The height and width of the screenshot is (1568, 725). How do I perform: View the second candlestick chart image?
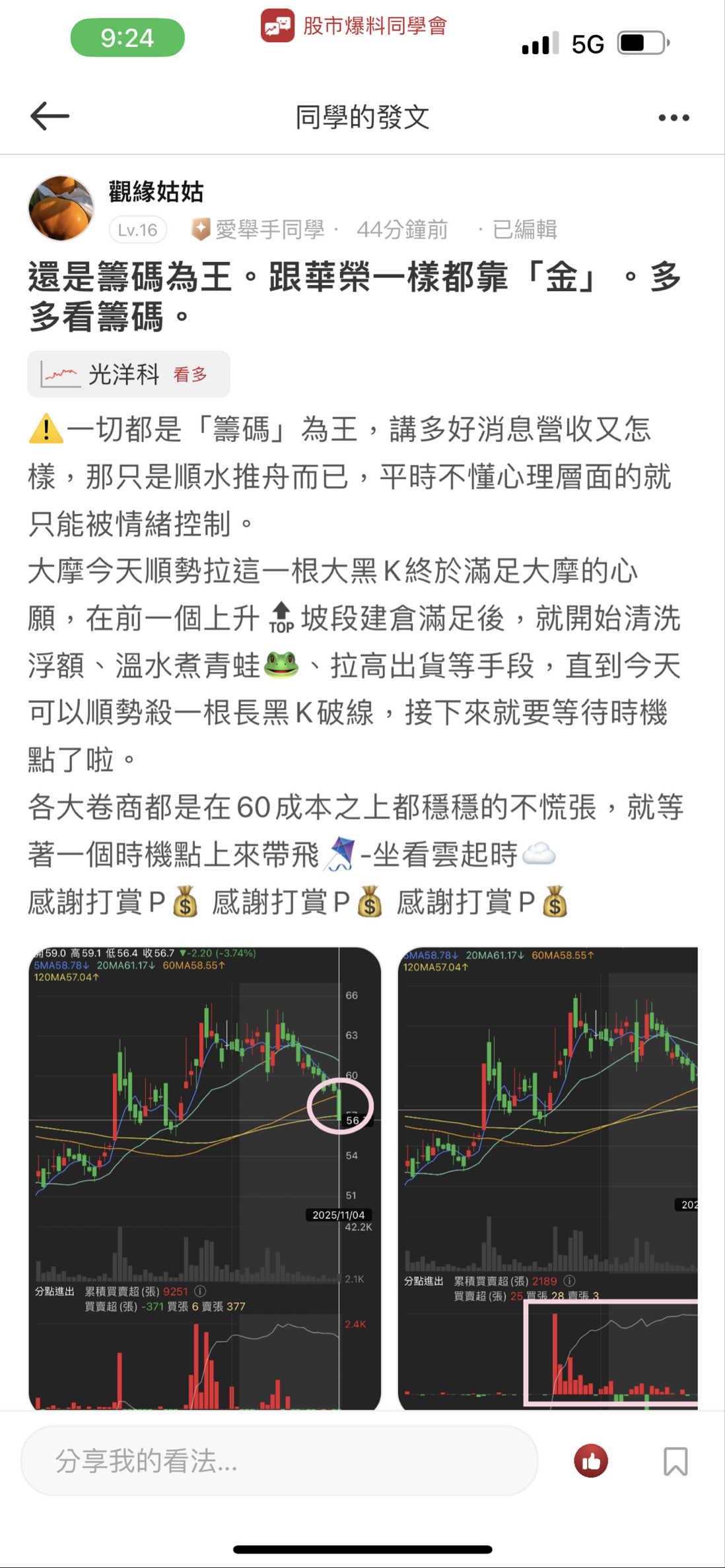click(547, 1177)
